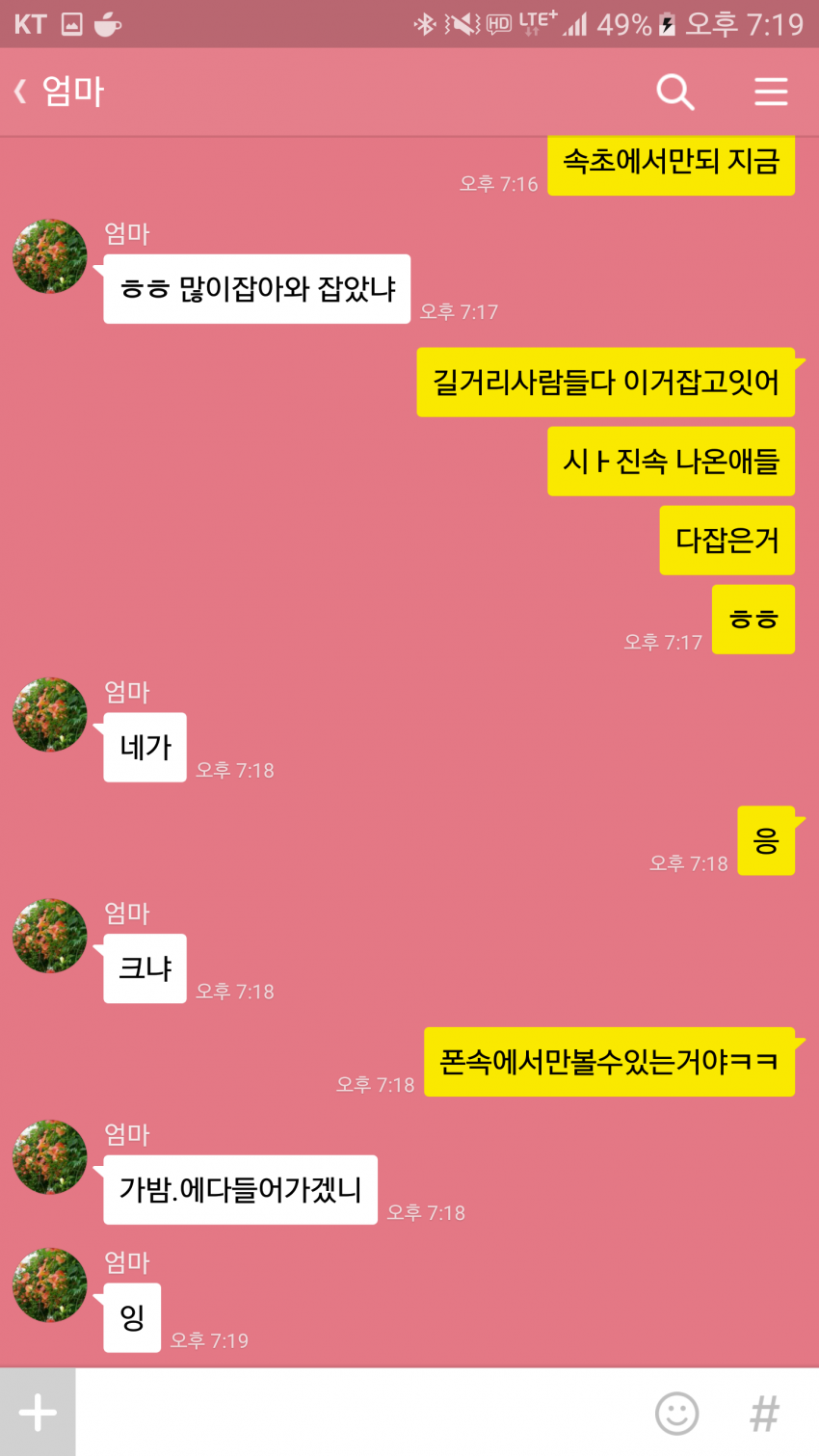The width and height of the screenshot is (819, 1456).
Task: Open the hashtag search button
Action: pyautogui.click(x=765, y=1414)
